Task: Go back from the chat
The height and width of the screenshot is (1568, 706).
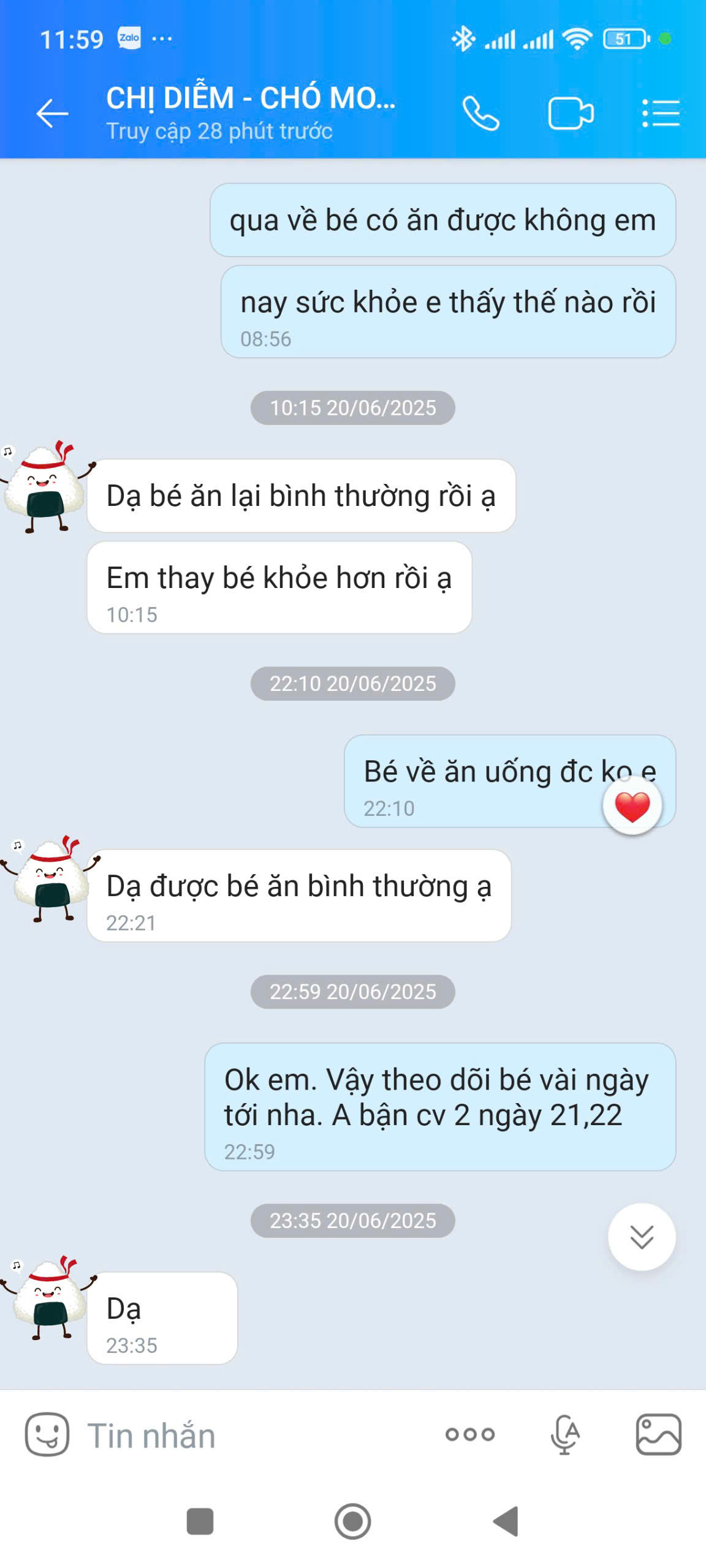Action: point(51,114)
